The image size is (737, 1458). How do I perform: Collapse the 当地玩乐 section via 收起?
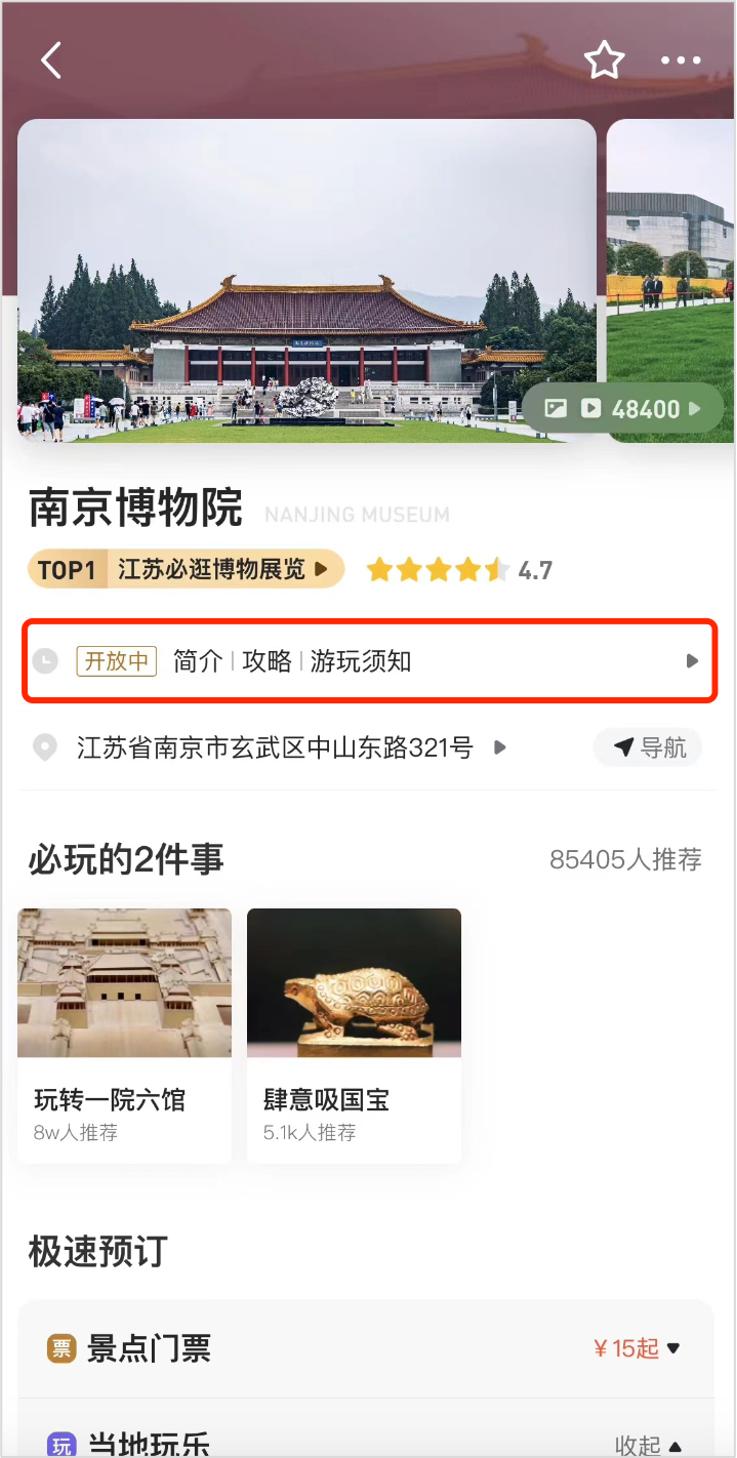coord(646,1444)
